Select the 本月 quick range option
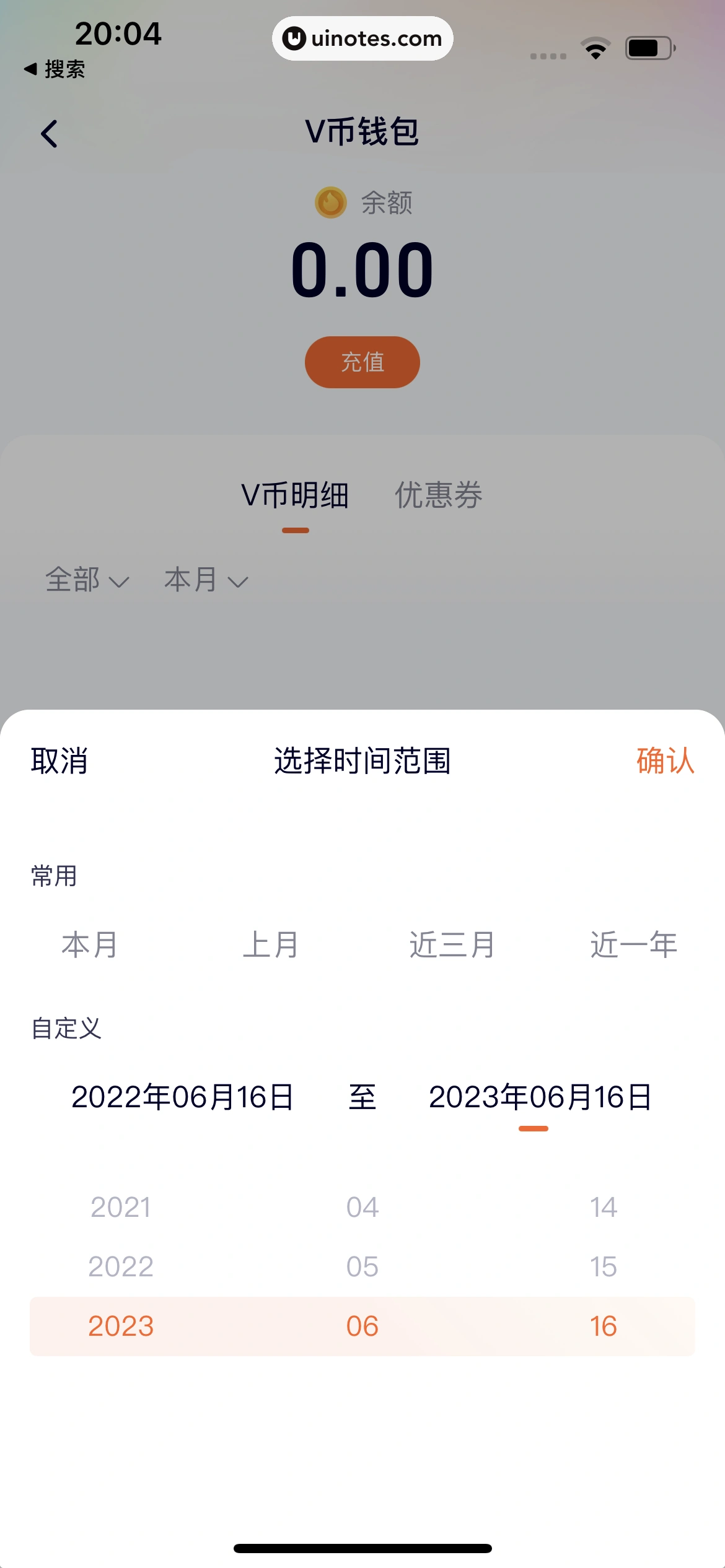This screenshot has width=725, height=1568. coord(90,944)
